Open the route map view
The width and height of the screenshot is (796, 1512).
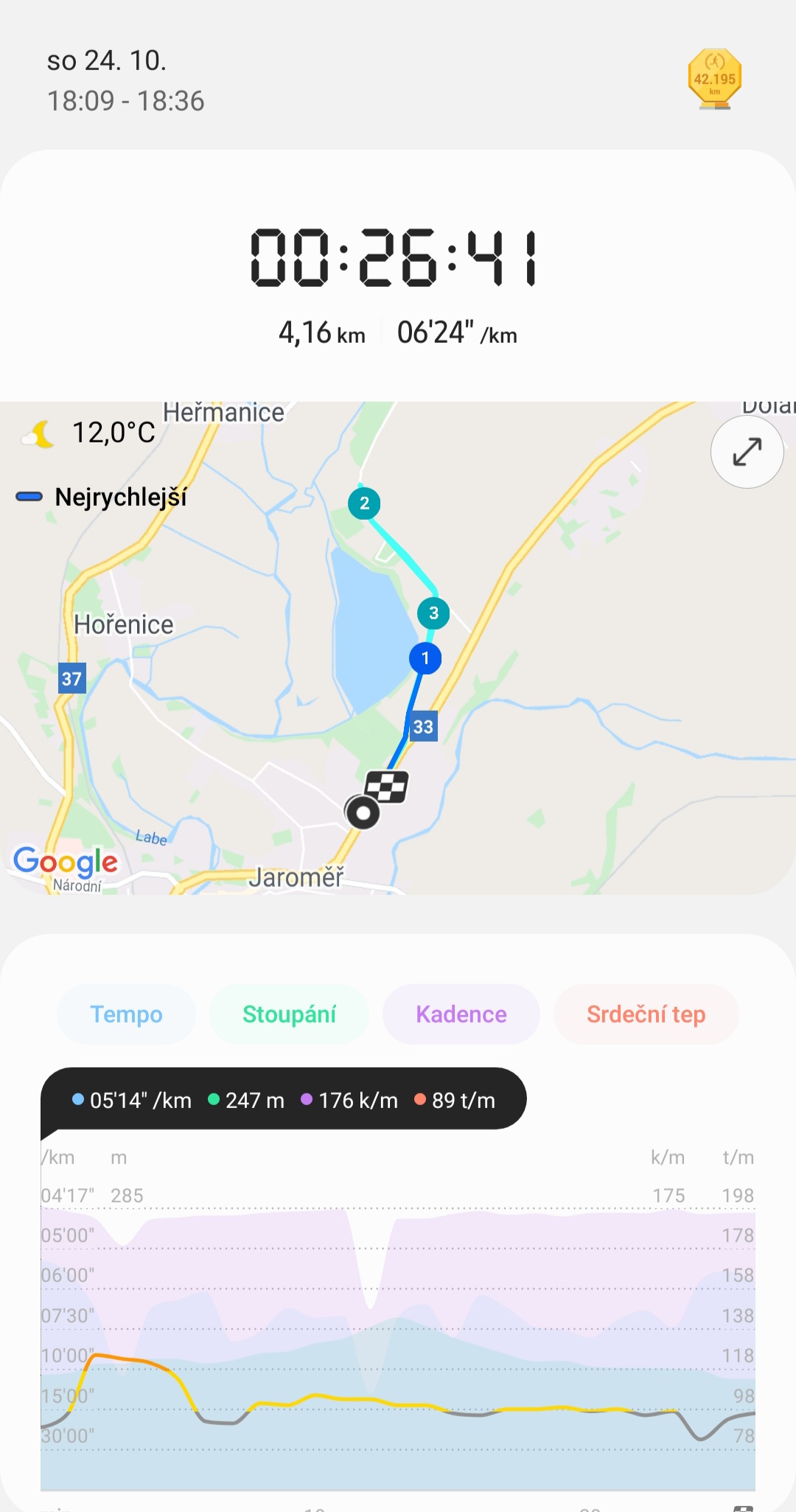[398, 648]
